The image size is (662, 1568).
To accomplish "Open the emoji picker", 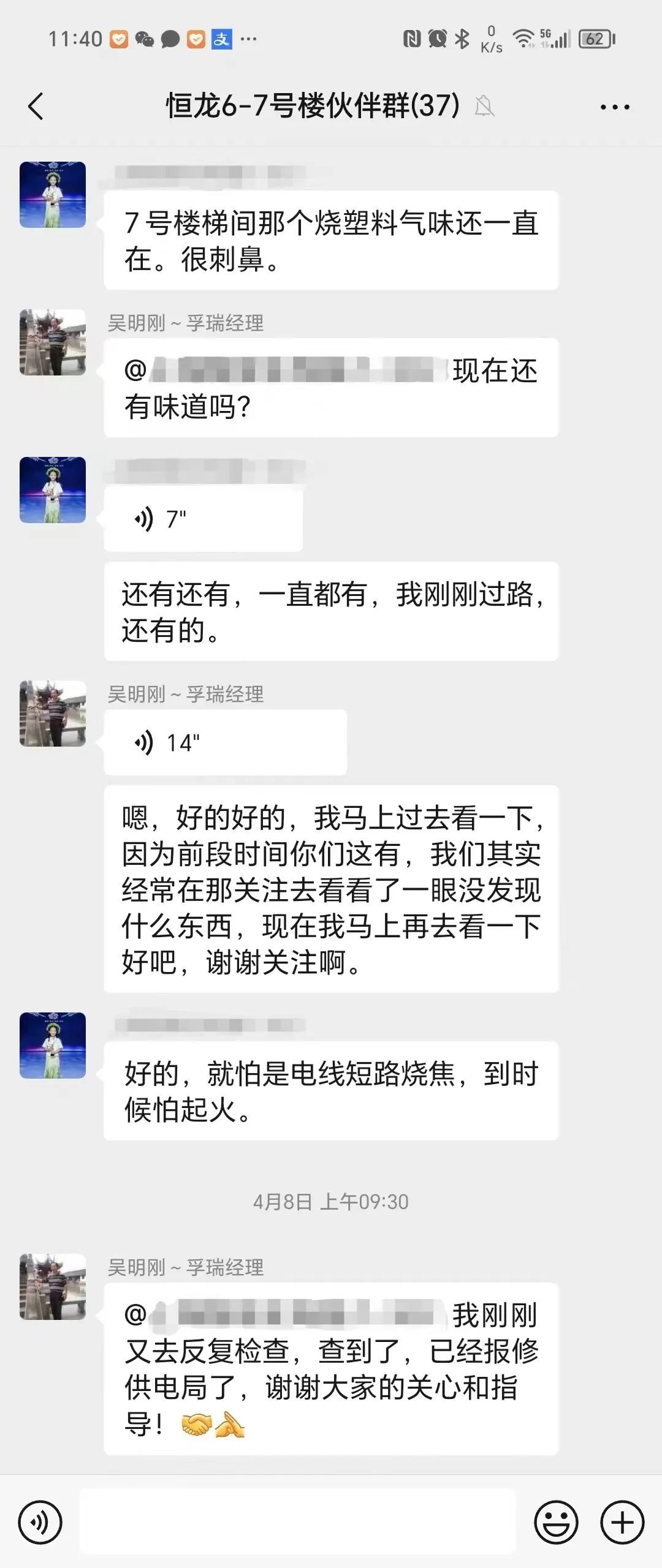I will point(556,1522).
